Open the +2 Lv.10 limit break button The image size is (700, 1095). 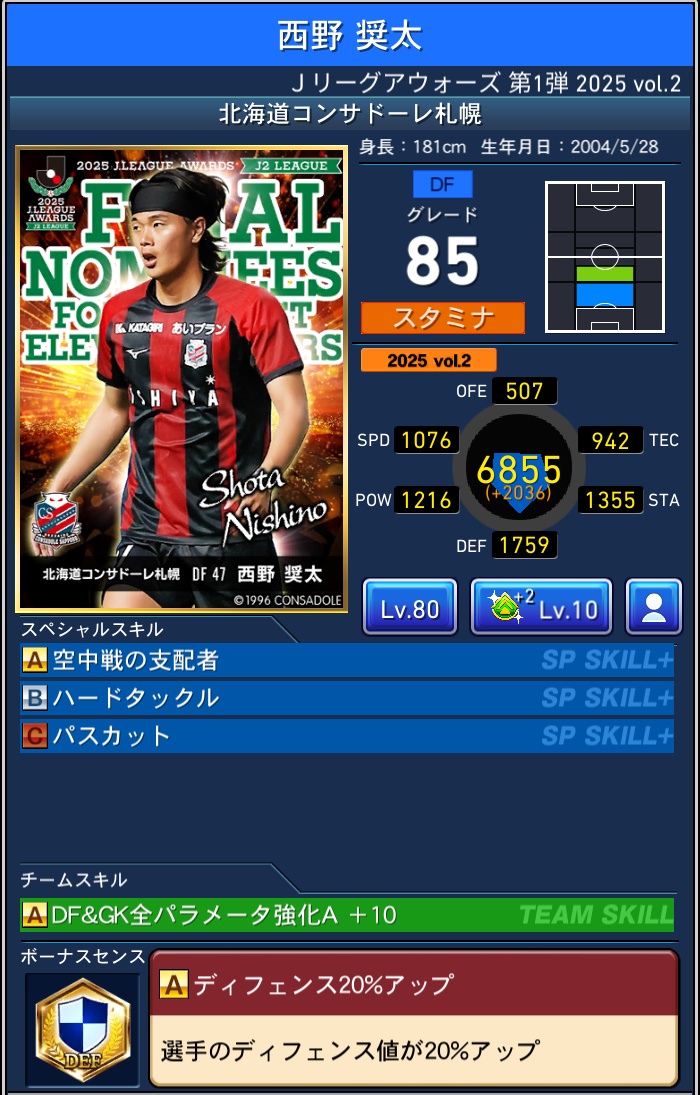point(540,607)
